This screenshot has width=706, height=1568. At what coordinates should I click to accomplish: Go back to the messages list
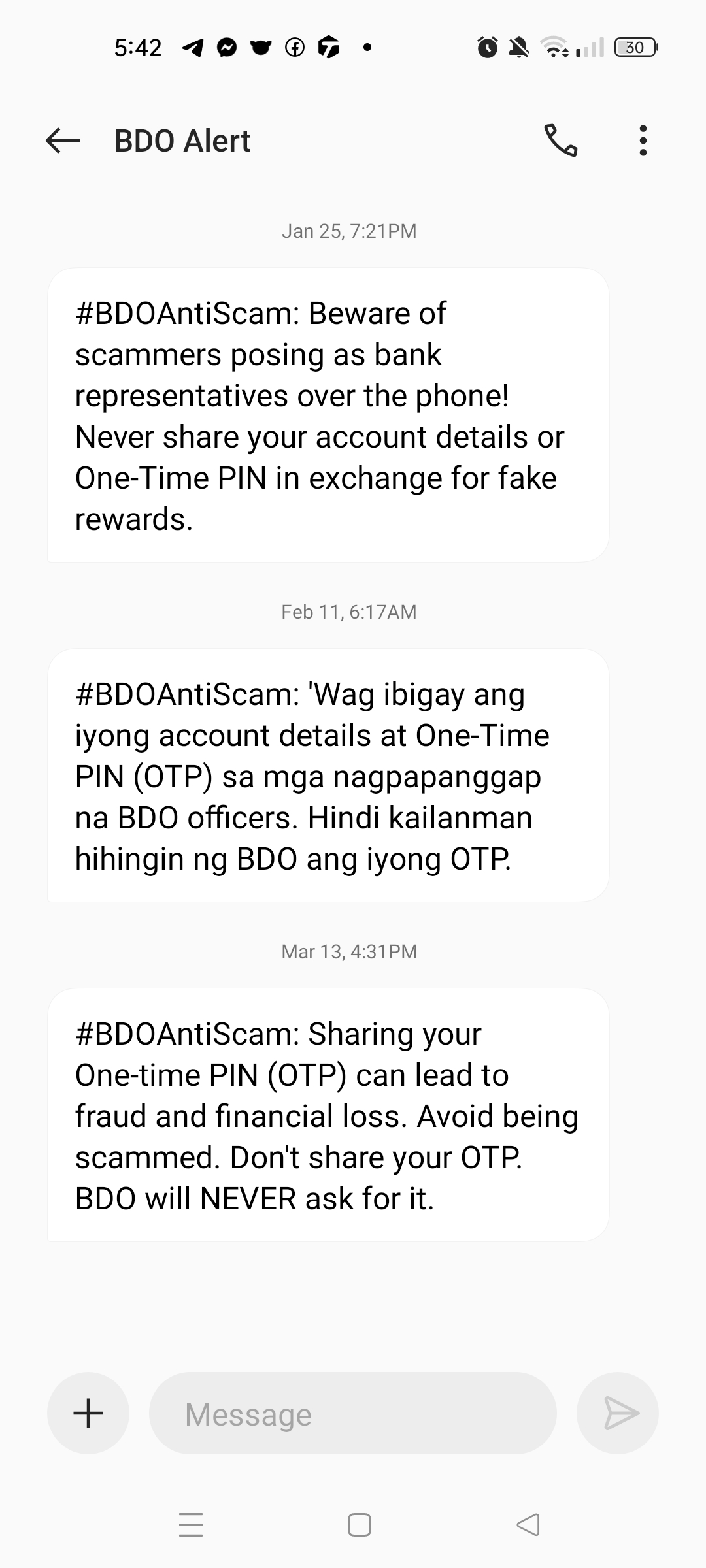[x=63, y=140]
